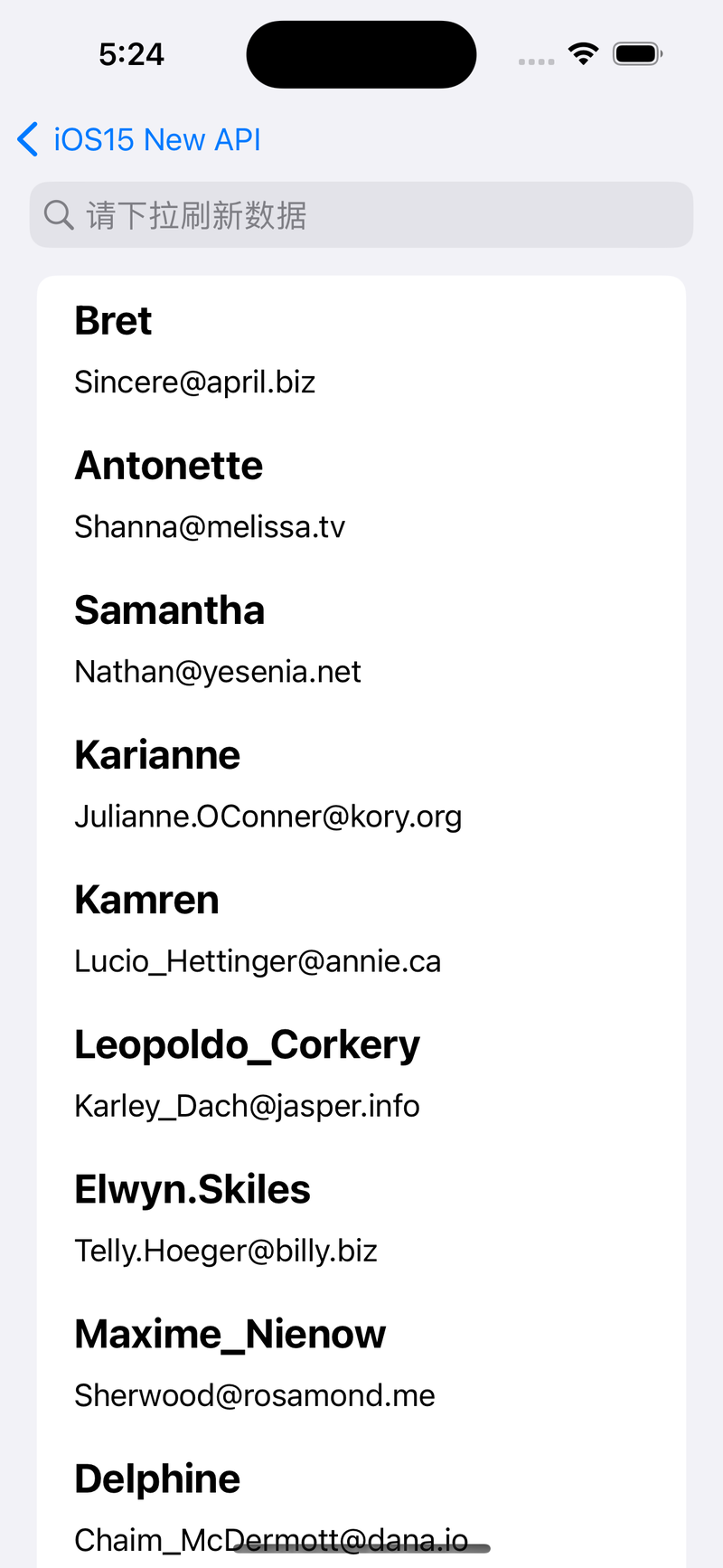Viewport: 723px width, 1568px height.
Task: Tap the Elwyn.Skiles row
Action: [361, 1217]
